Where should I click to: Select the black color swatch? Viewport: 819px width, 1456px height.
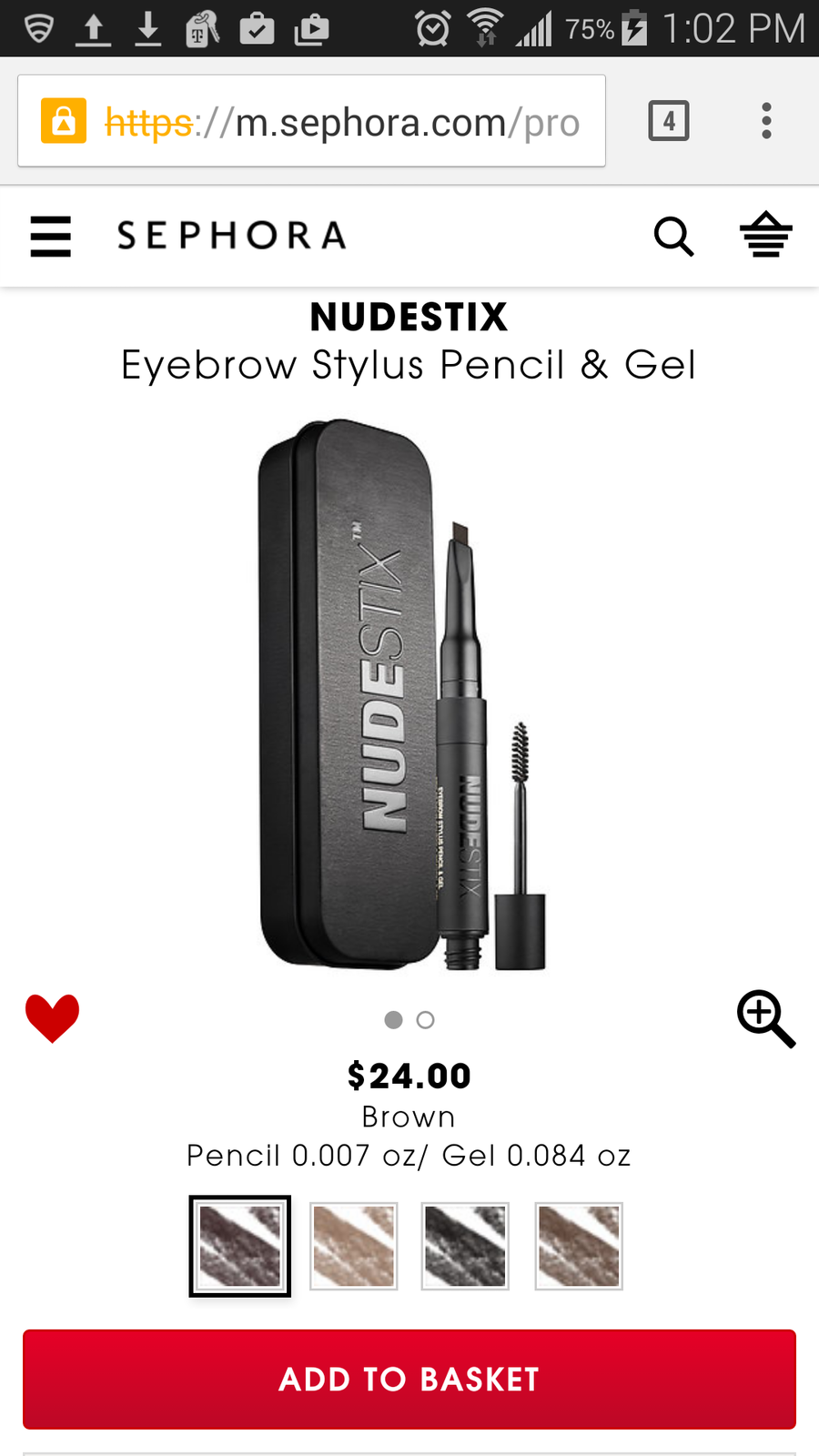coord(465,1246)
